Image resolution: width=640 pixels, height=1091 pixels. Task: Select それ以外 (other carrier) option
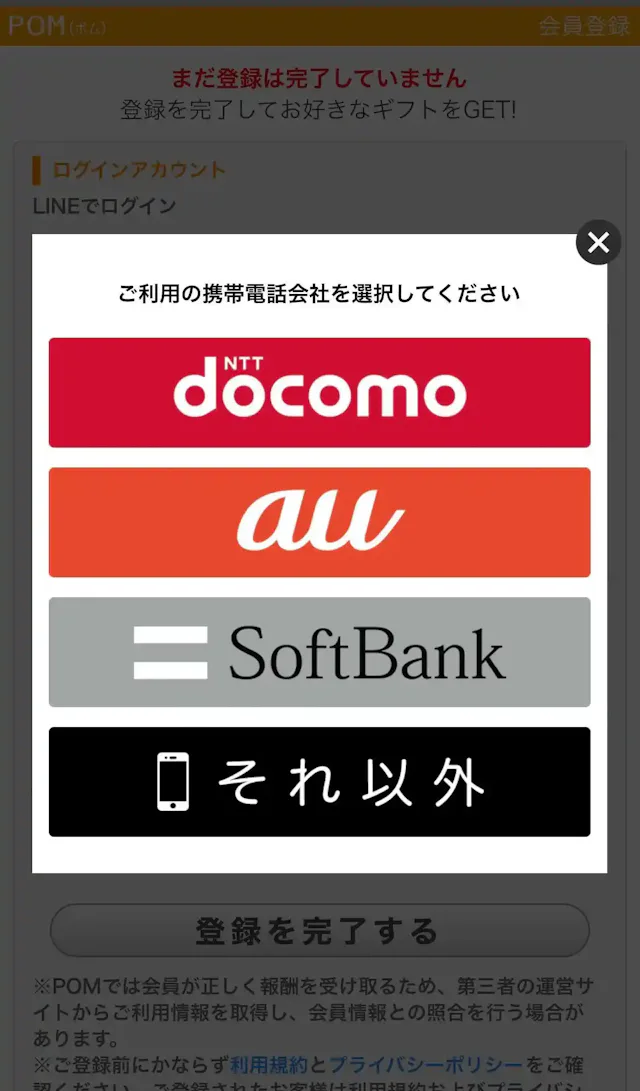coord(319,782)
